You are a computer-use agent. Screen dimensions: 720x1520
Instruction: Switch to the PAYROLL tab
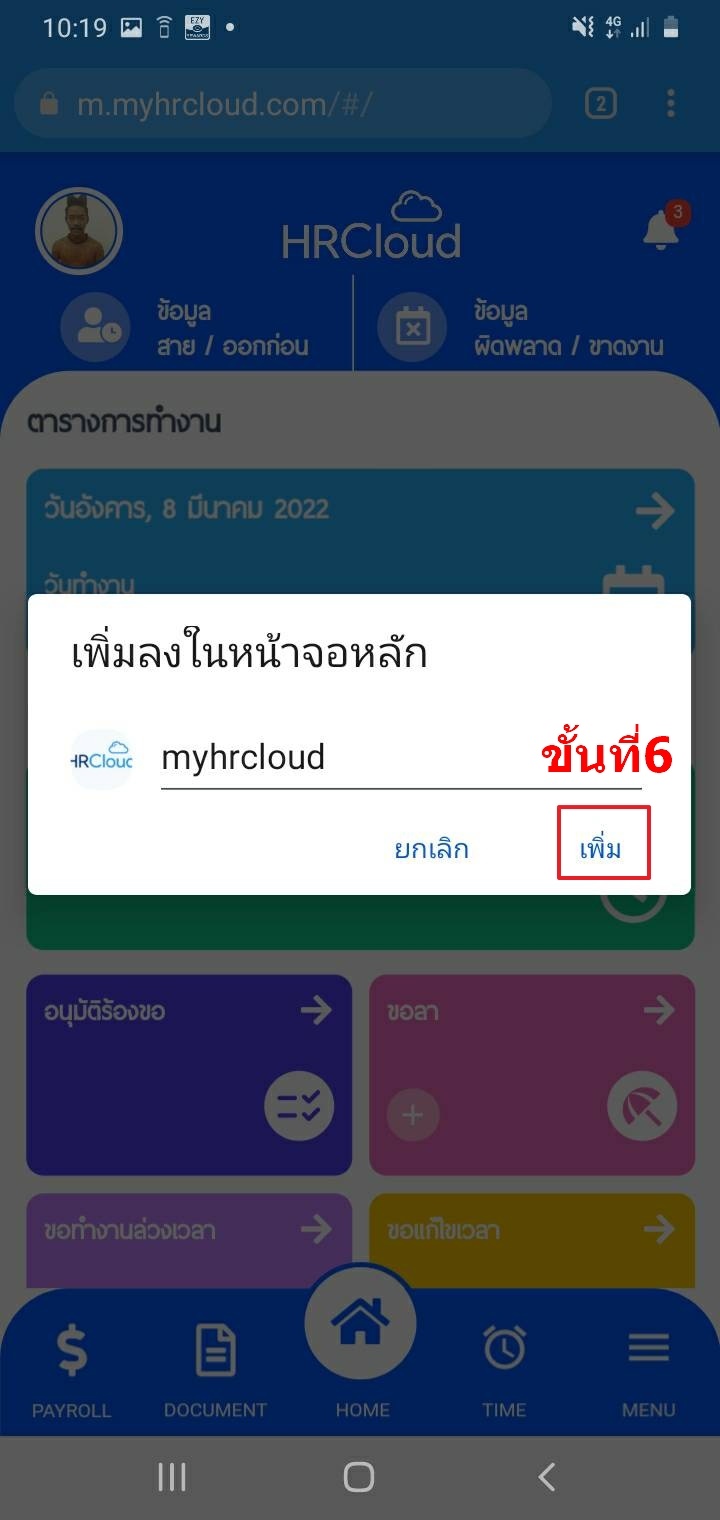pyautogui.click(x=72, y=1370)
